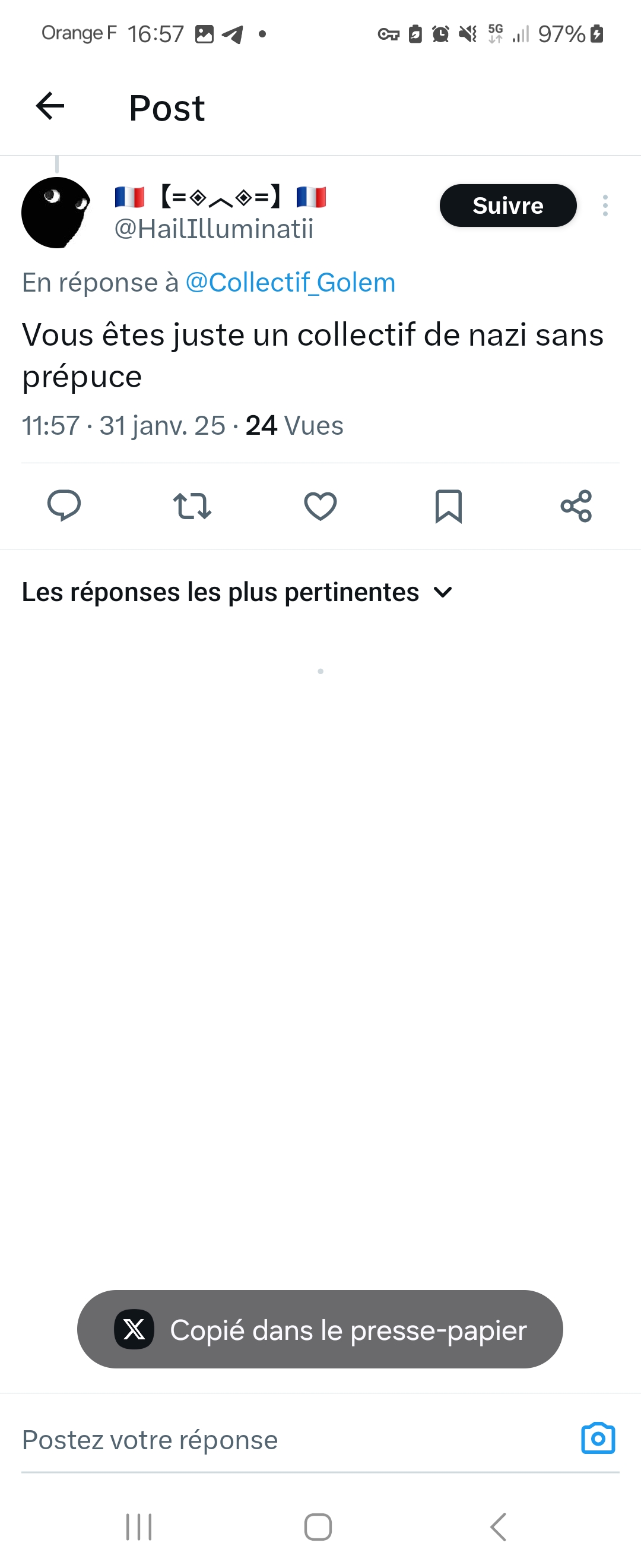
Task: Open the @Collectif_Golem mention link
Action: [x=290, y=283]
